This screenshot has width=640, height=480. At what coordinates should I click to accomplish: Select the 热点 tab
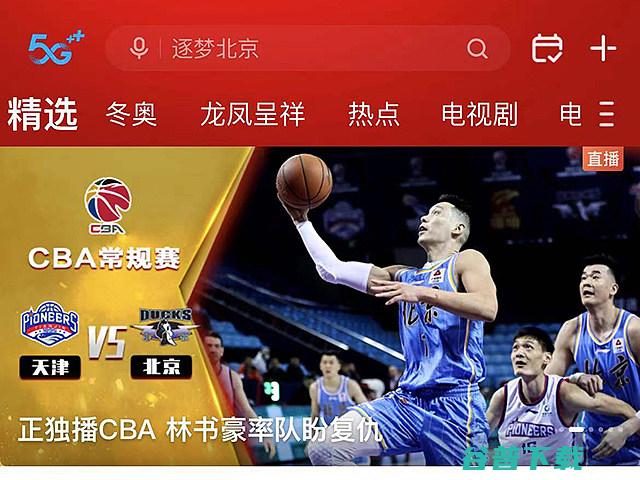373,114
